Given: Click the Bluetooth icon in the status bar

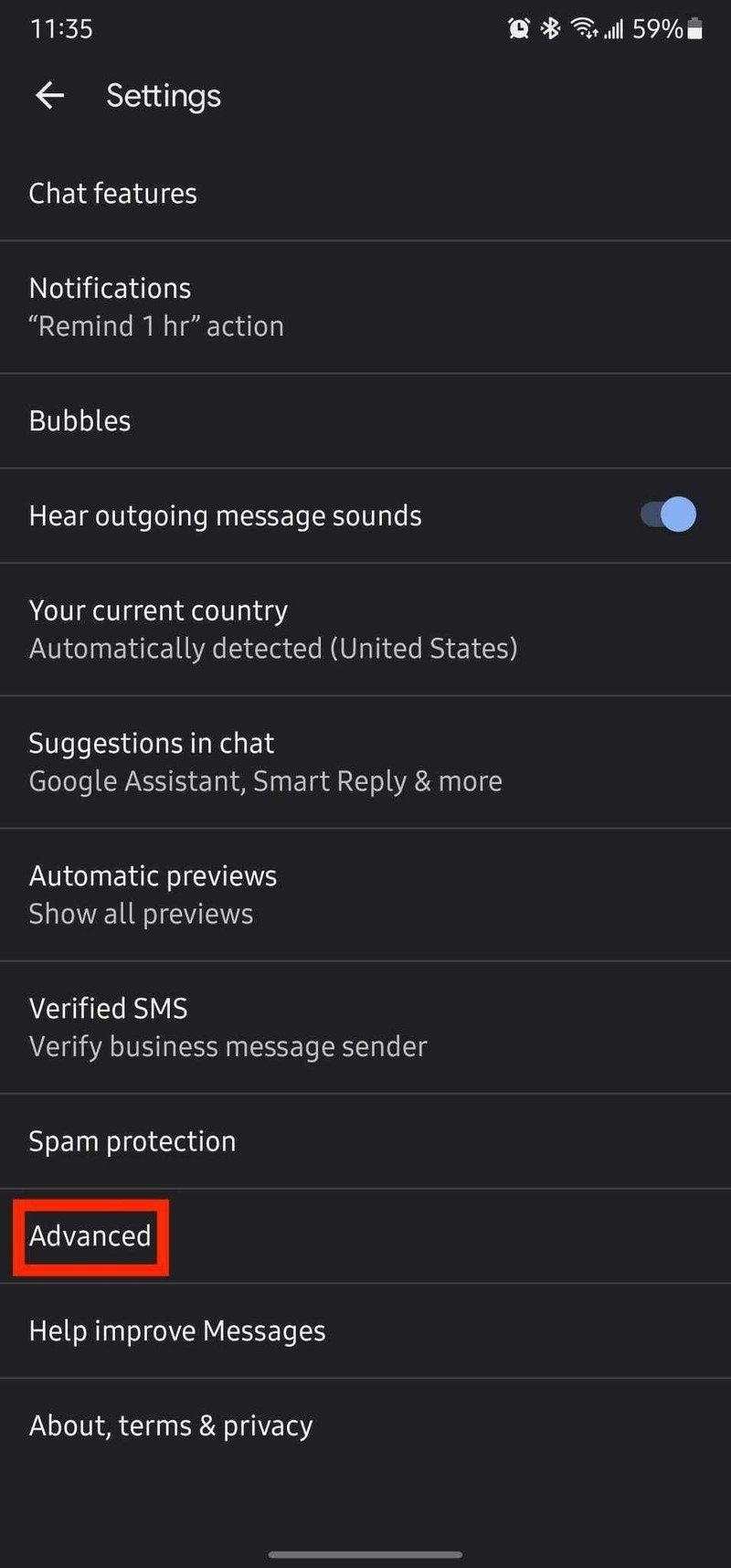Looking at the screenshot, I should click(549, 28).
